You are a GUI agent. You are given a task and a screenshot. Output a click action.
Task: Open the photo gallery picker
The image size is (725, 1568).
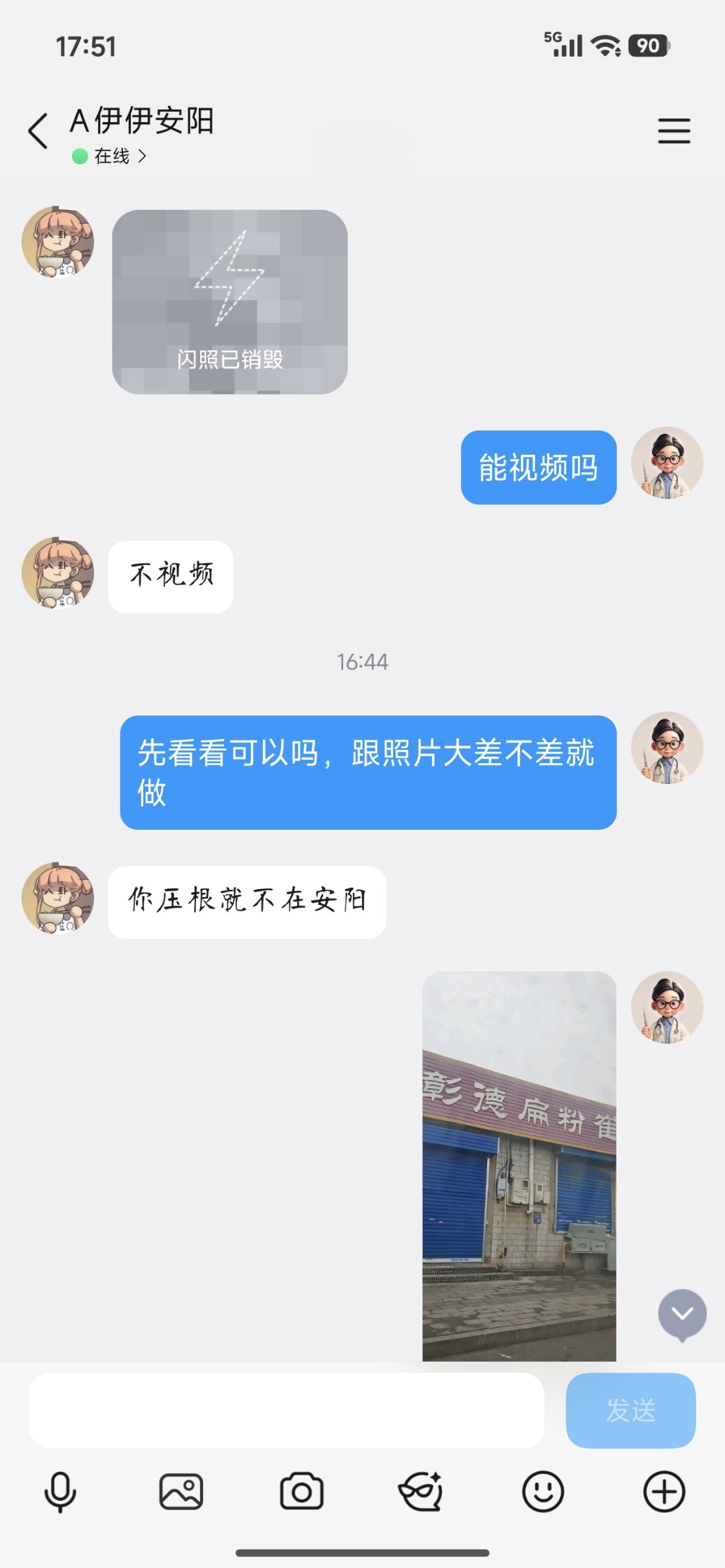181,1492
